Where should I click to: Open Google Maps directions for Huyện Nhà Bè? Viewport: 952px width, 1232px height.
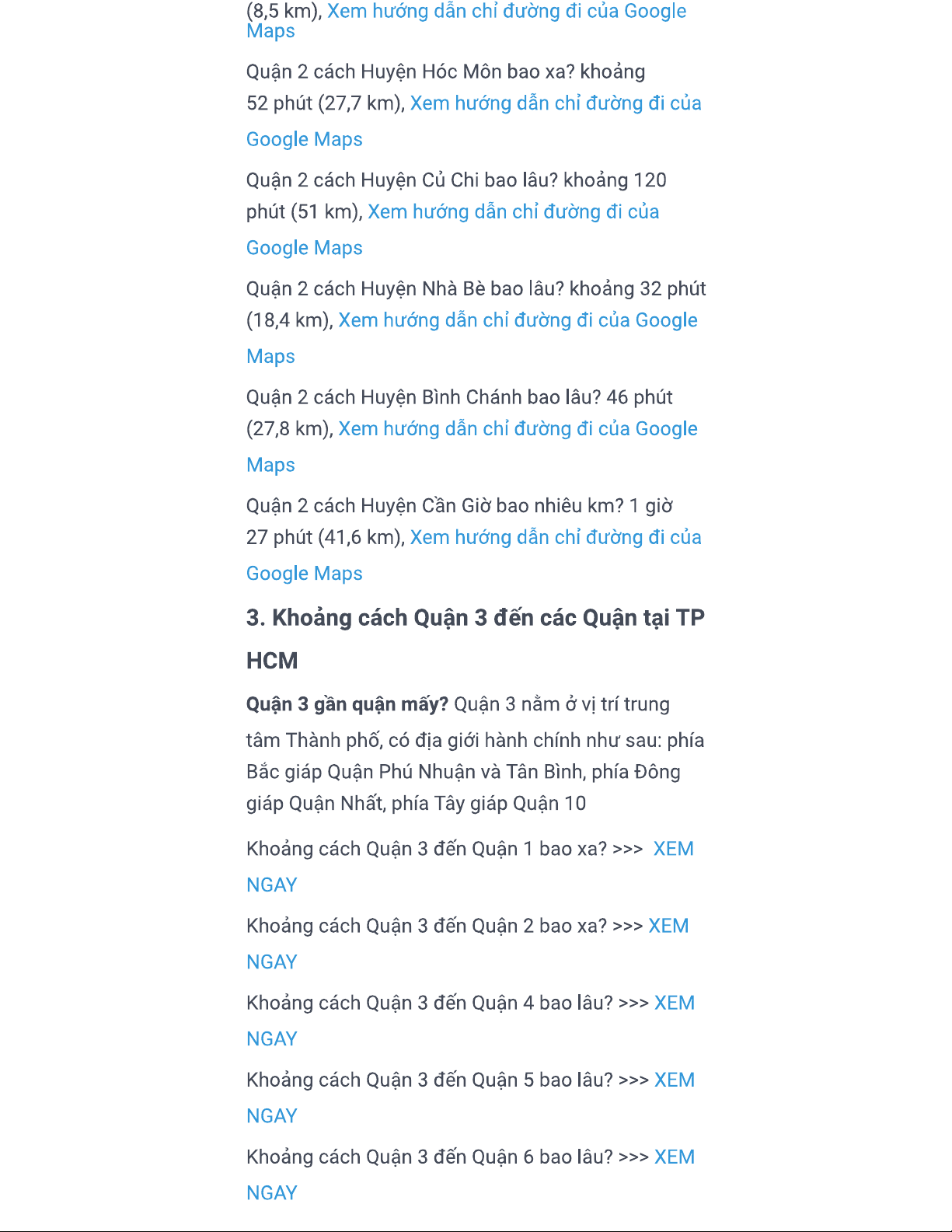click(518, 320)
